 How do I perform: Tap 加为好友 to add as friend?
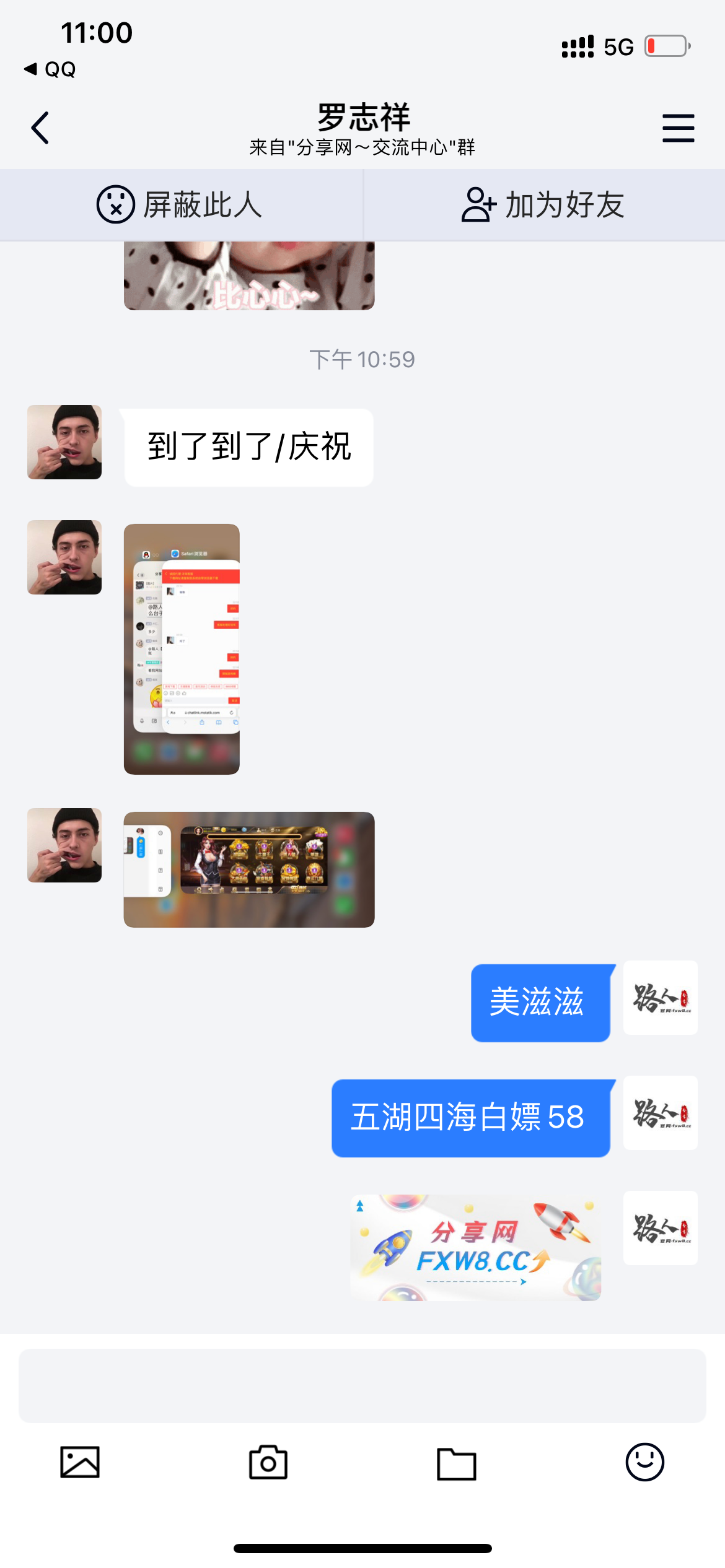[x=543, y=205]
